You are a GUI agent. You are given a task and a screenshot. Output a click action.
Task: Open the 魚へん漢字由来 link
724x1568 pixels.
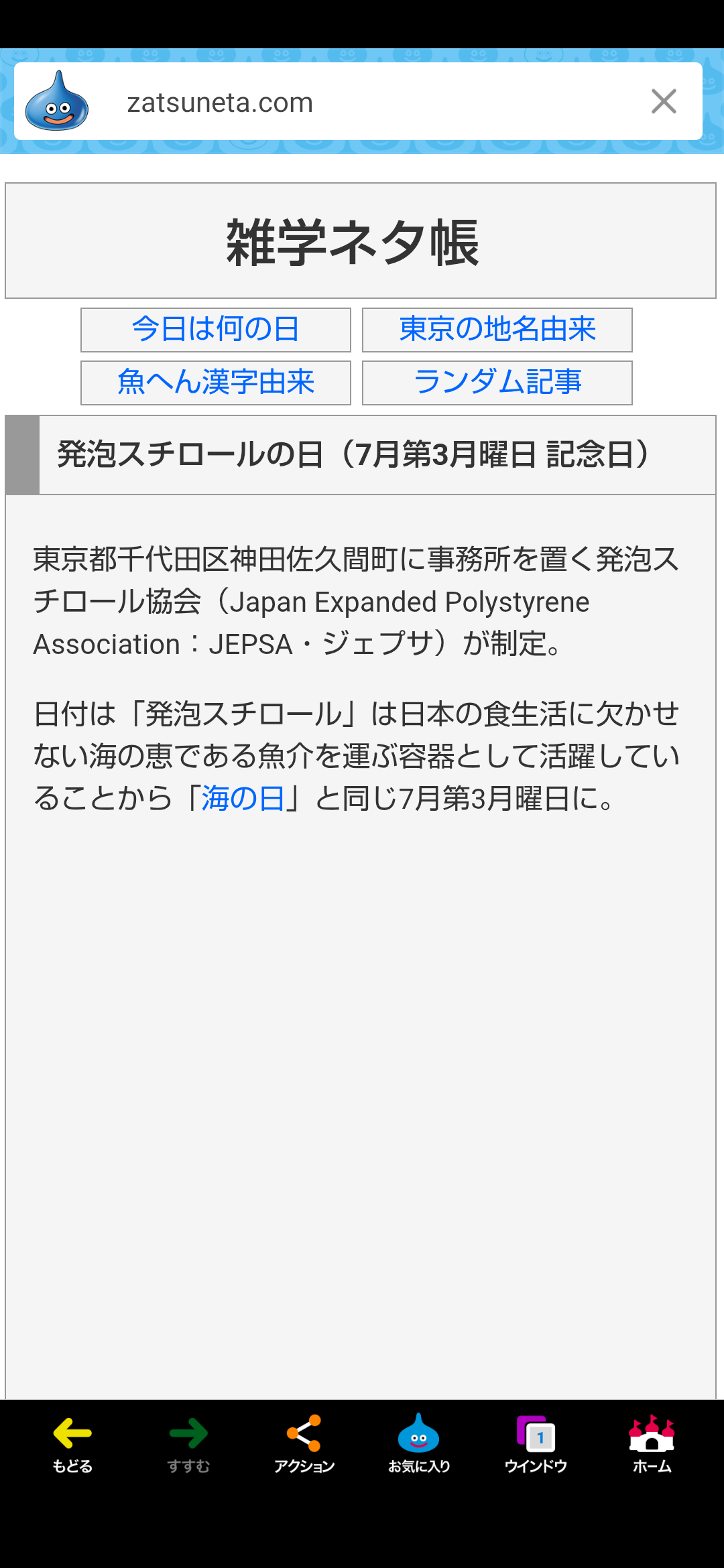(215, 383)
